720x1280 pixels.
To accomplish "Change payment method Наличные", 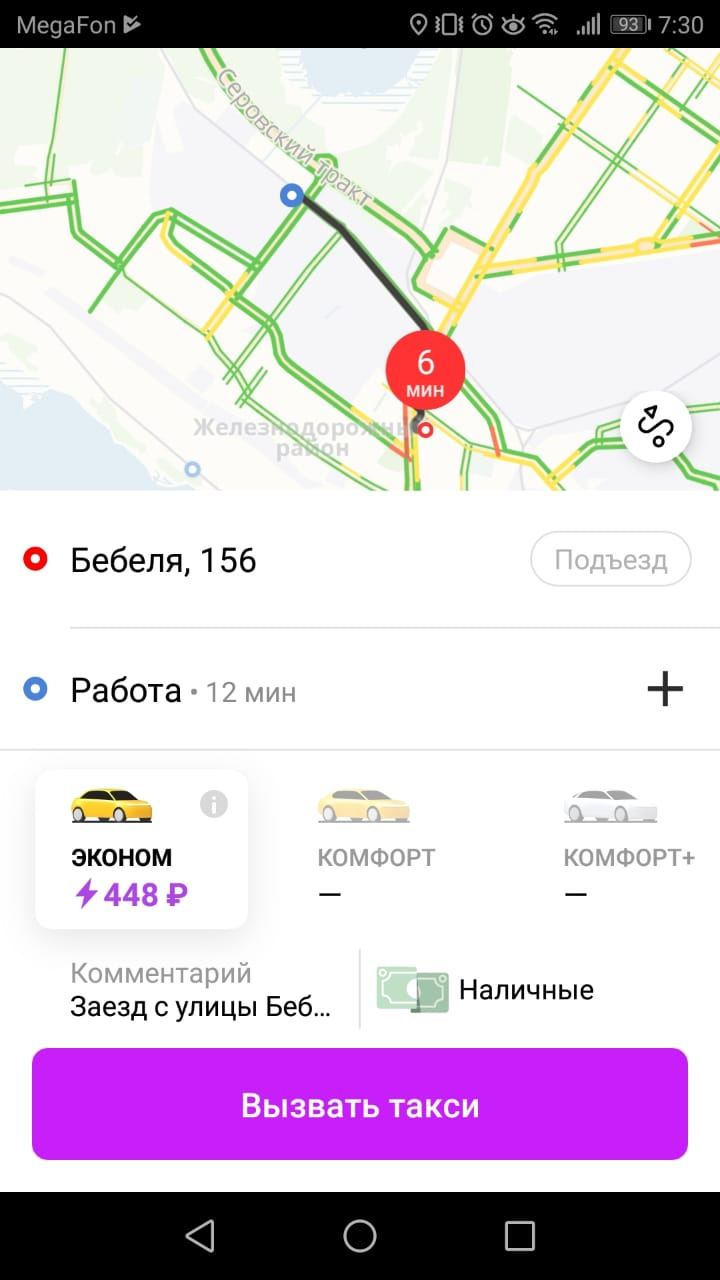I will (x=487, y=990).
